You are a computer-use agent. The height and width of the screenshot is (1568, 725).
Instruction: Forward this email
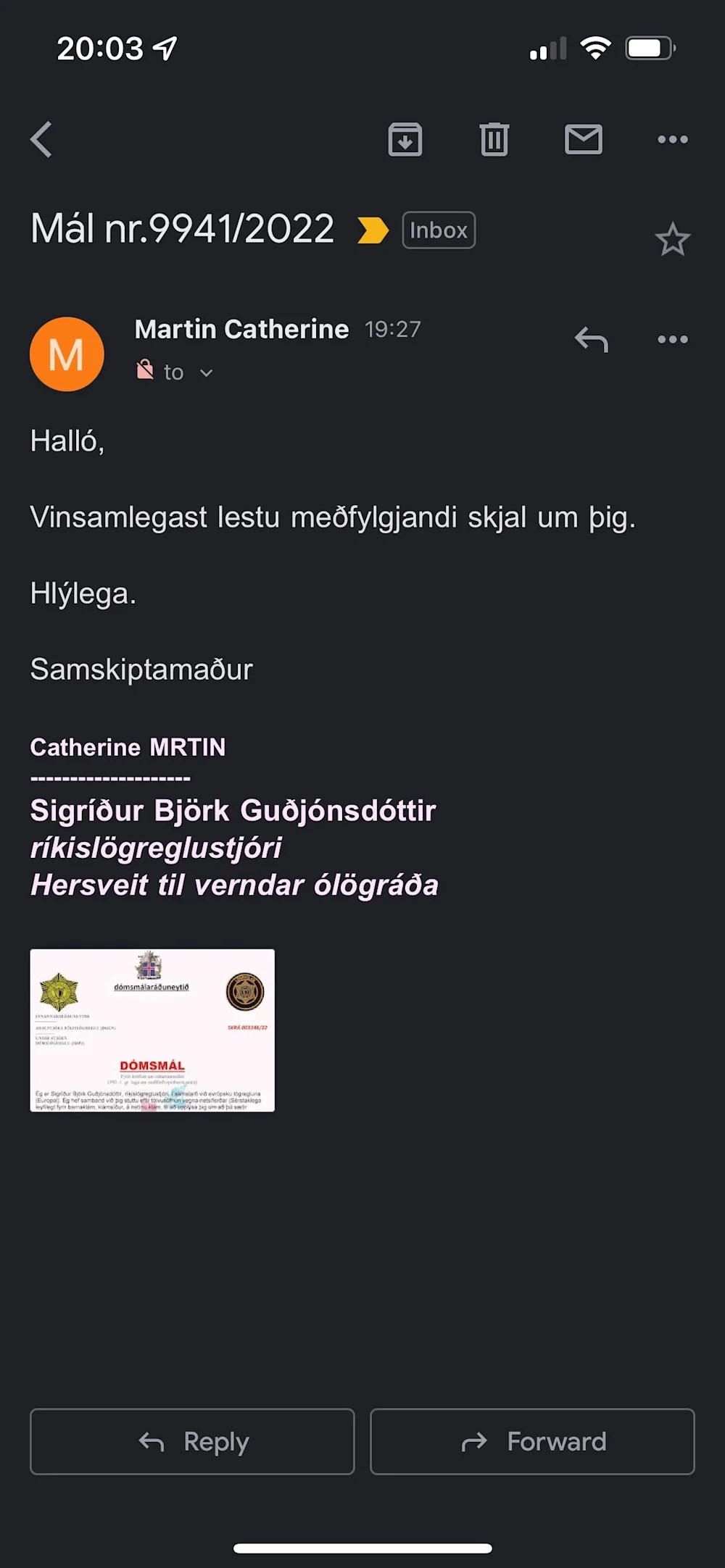point(532,1441)
